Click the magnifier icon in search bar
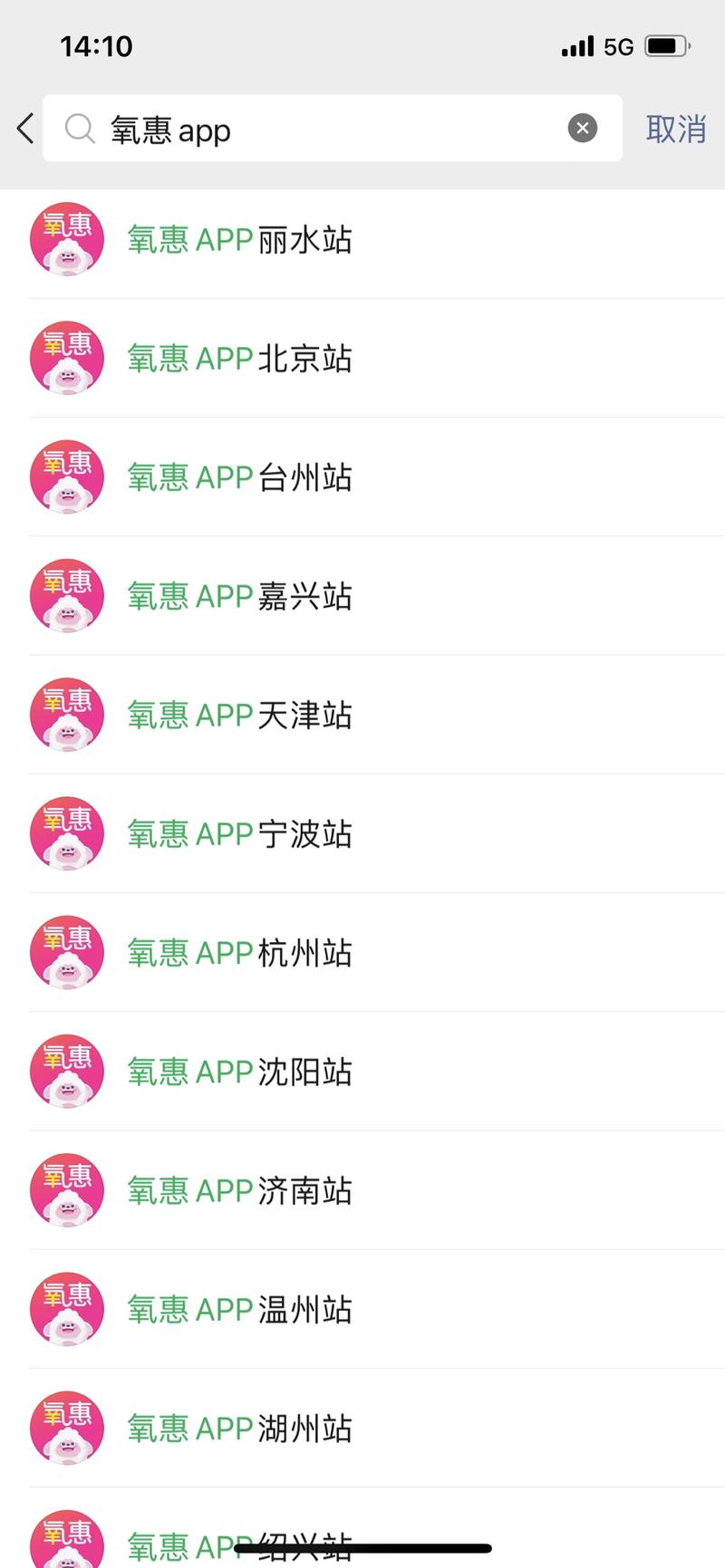This screenshot has height=1568, width=725. (80, 129)
